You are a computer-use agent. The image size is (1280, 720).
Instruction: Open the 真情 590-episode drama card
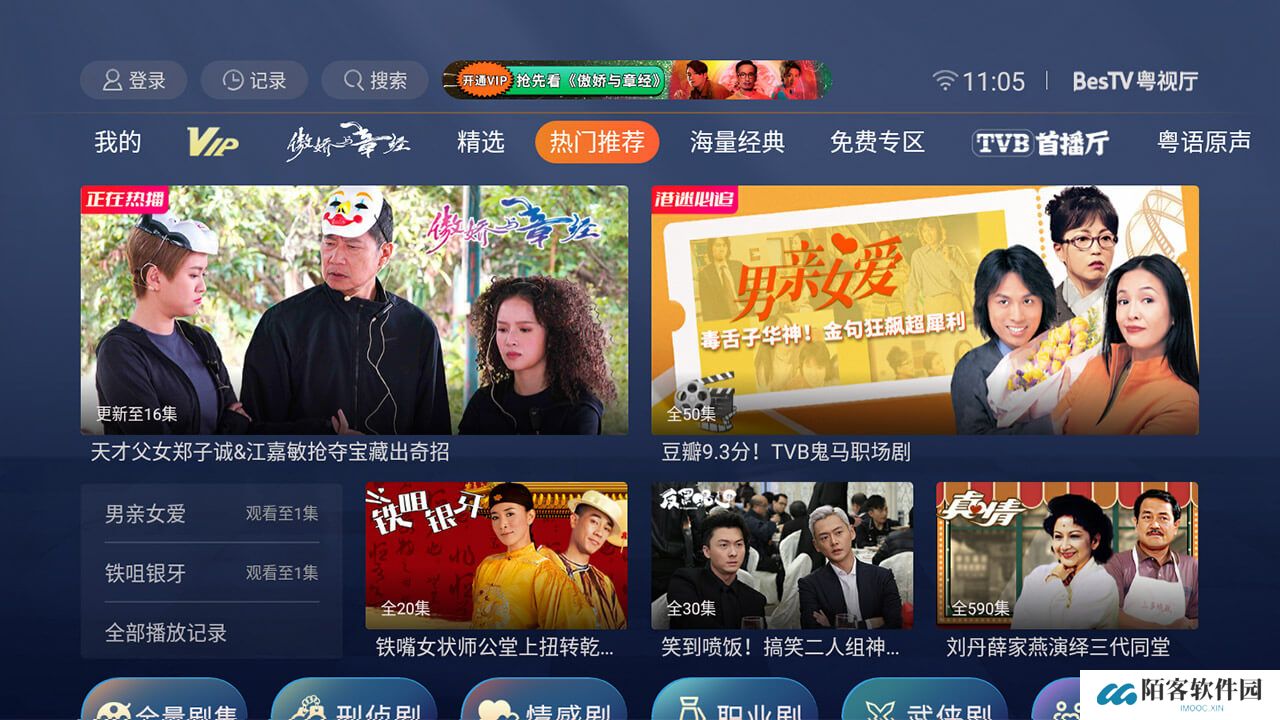click(x=1066, y=556)
